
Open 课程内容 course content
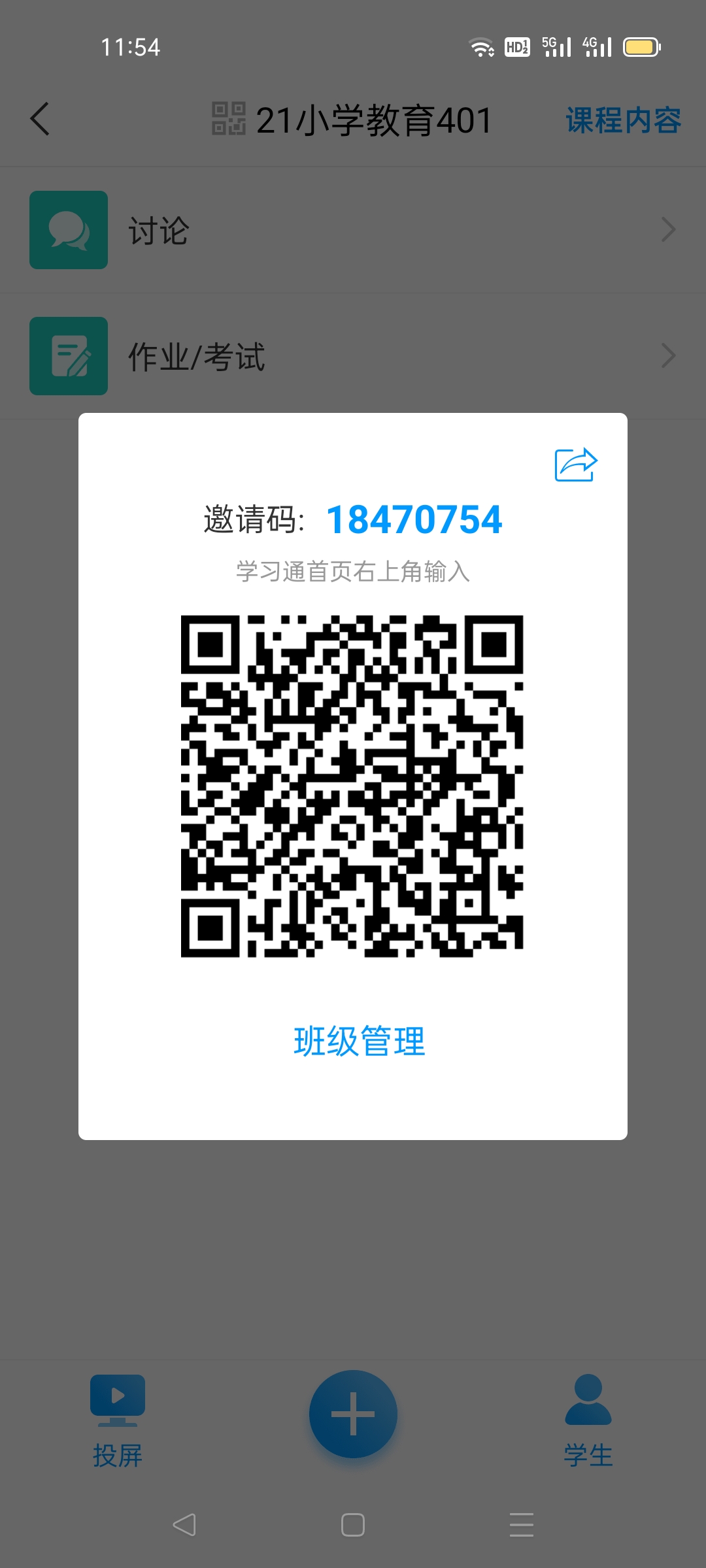click(x=623, y=120)
